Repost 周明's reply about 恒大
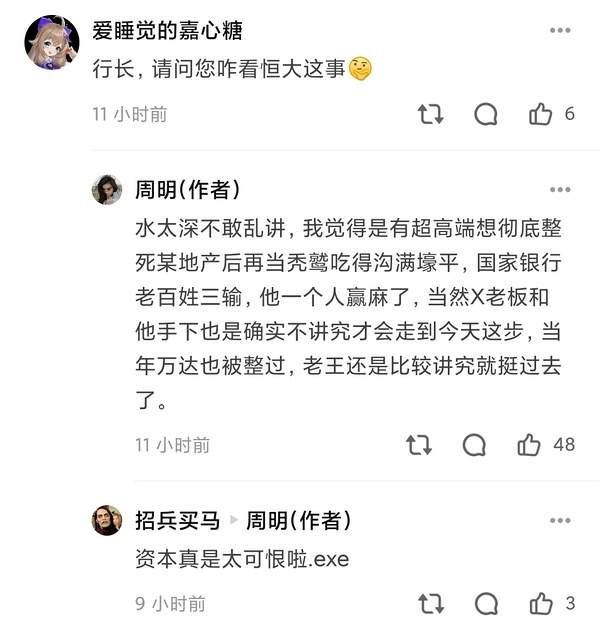The width and height of the screenshot is (600, 639). click(419, 445)
